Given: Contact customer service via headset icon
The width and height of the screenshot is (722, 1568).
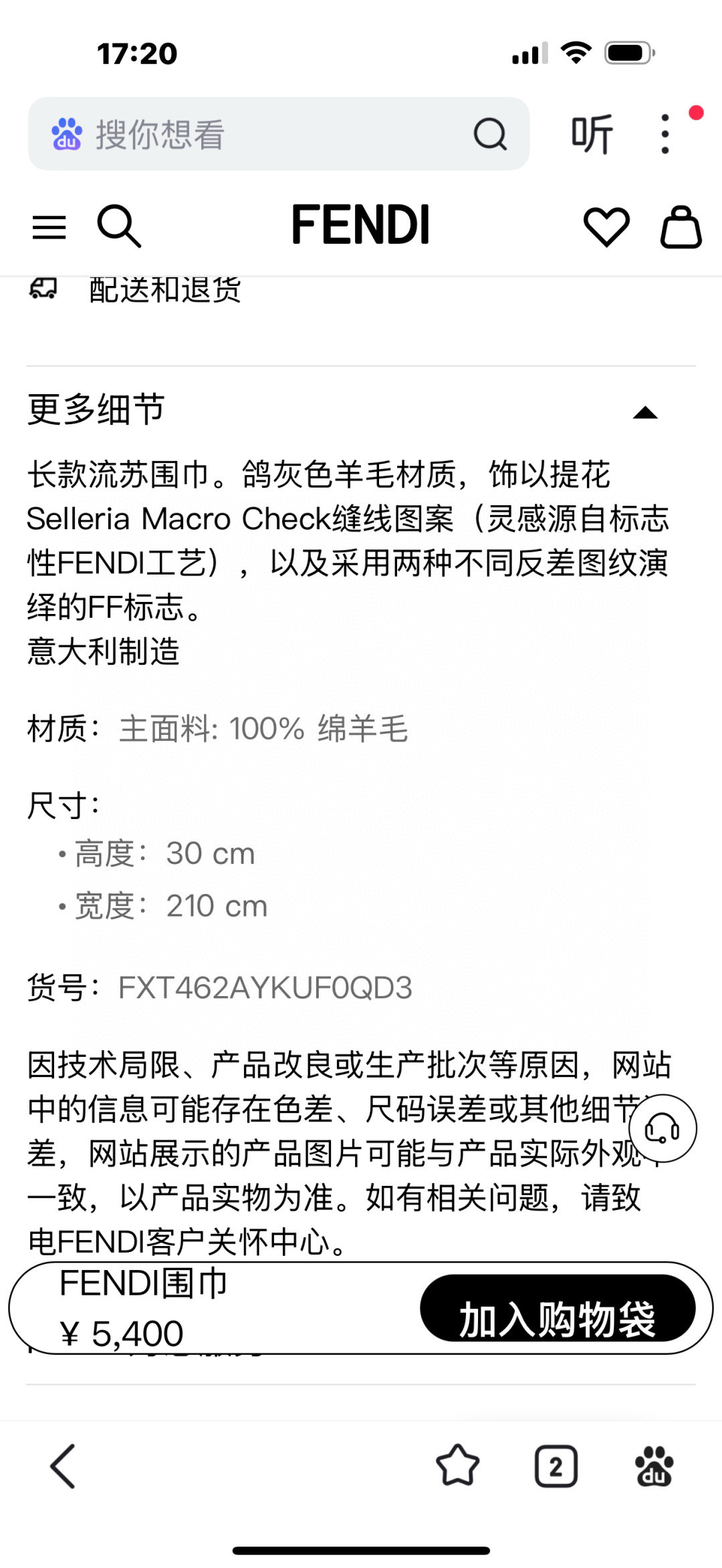Looking at the screenshot, I should (x=662, y=1129).
